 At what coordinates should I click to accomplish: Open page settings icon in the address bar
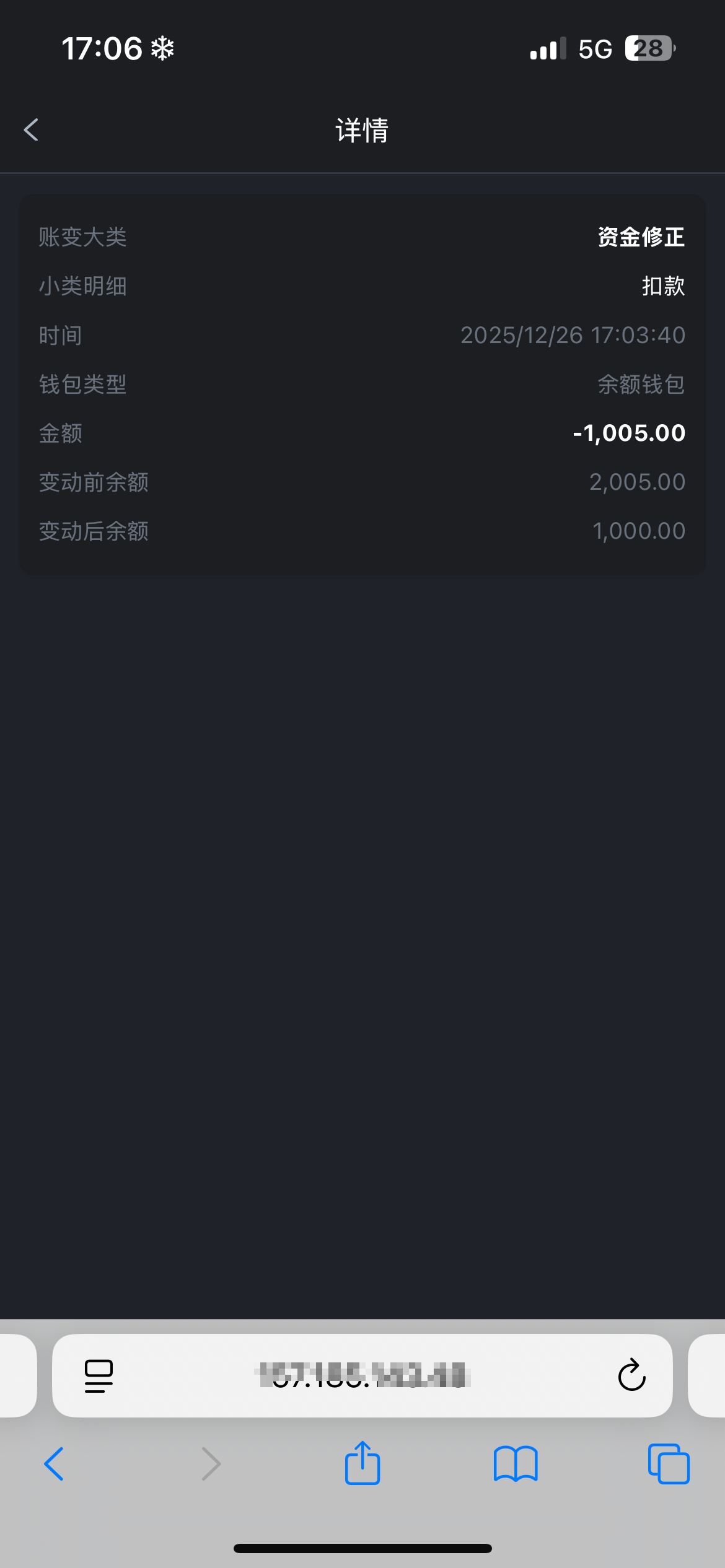tap(97, 1376)
